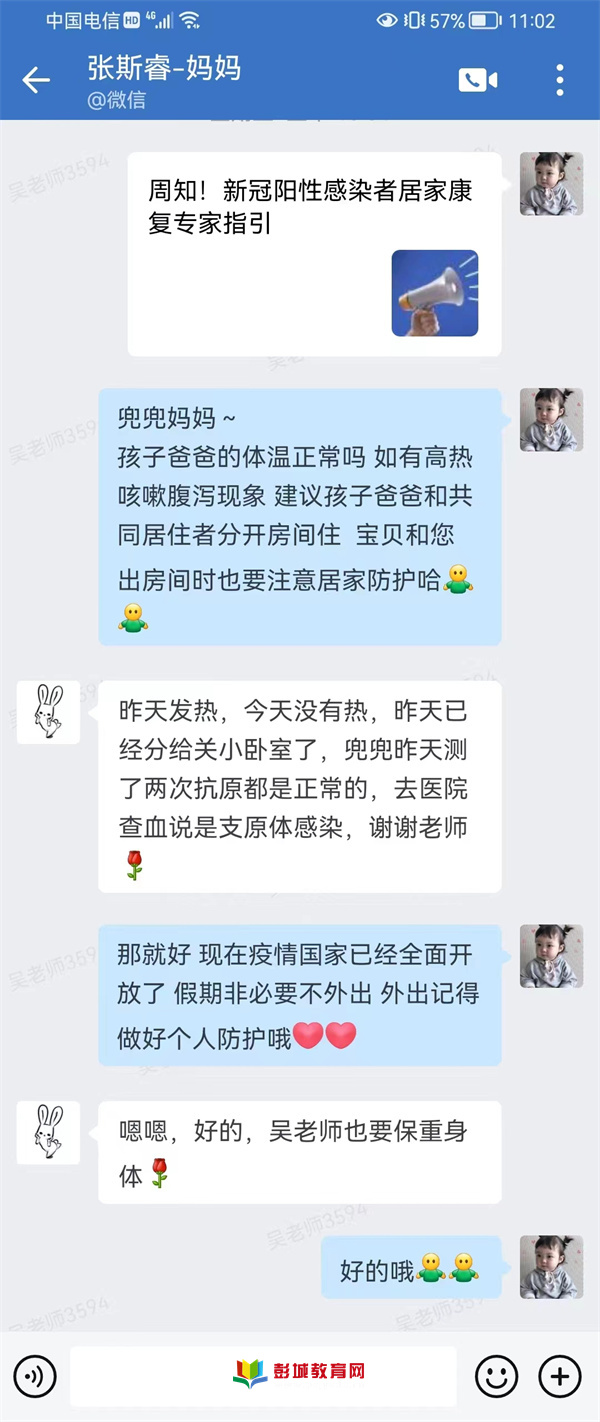600x1422 pixels.
Task: Start a video call with 张斯睿-妈妈
Action: coord(478,80)
